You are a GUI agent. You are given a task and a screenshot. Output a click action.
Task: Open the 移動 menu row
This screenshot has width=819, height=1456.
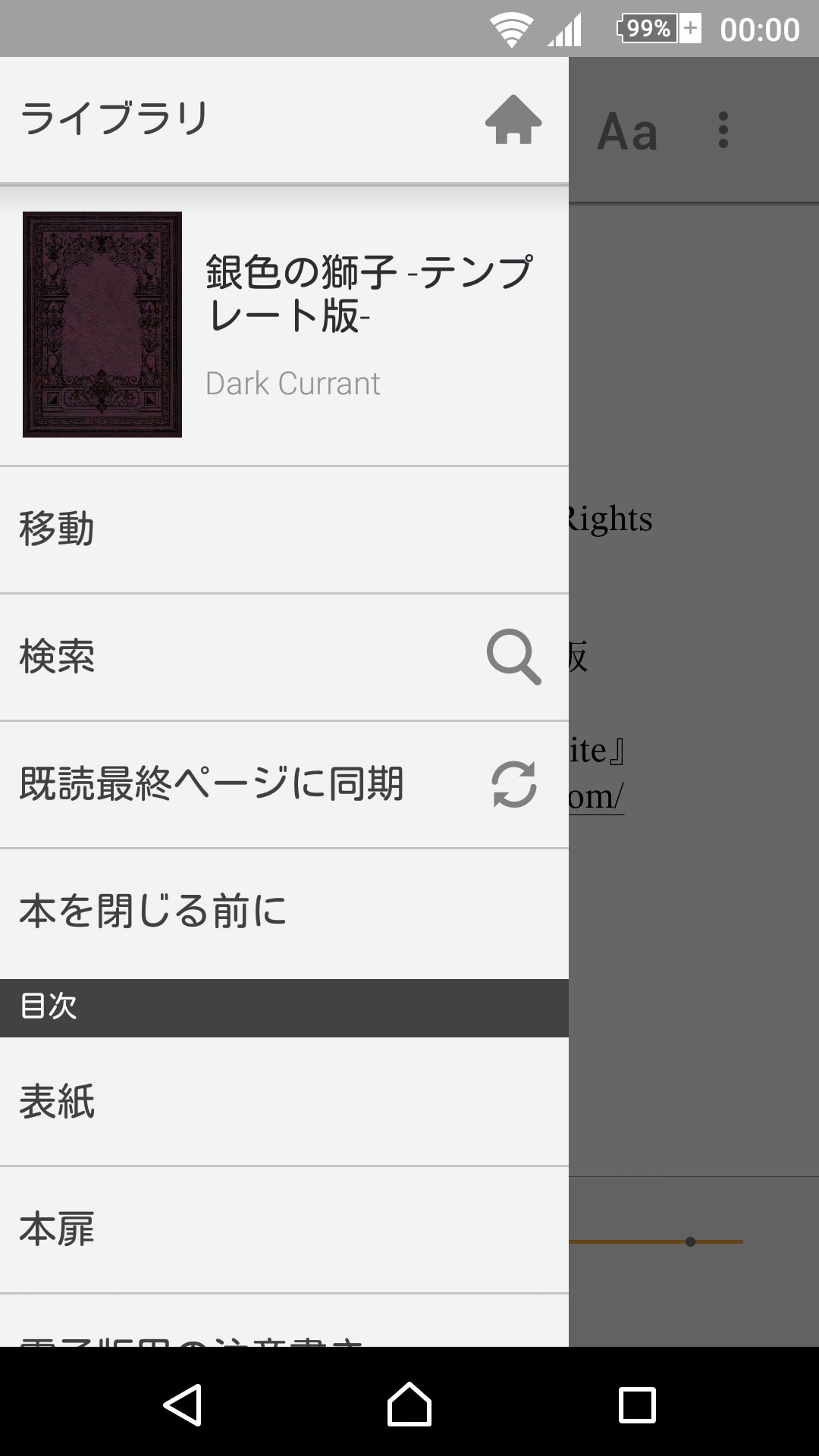[x=284, y=529]
